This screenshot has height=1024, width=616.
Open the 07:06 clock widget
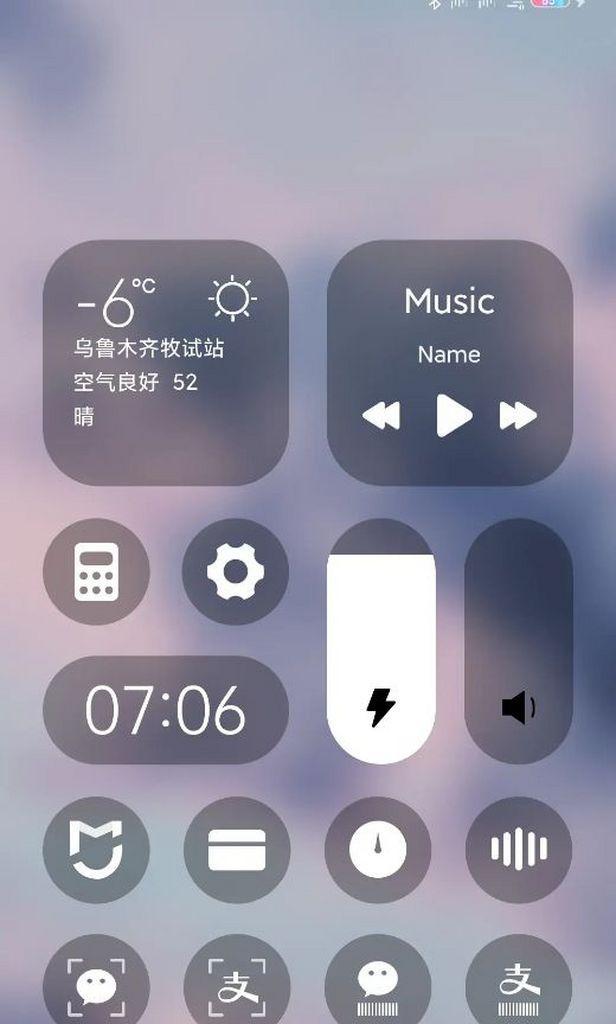click(165, 710)
